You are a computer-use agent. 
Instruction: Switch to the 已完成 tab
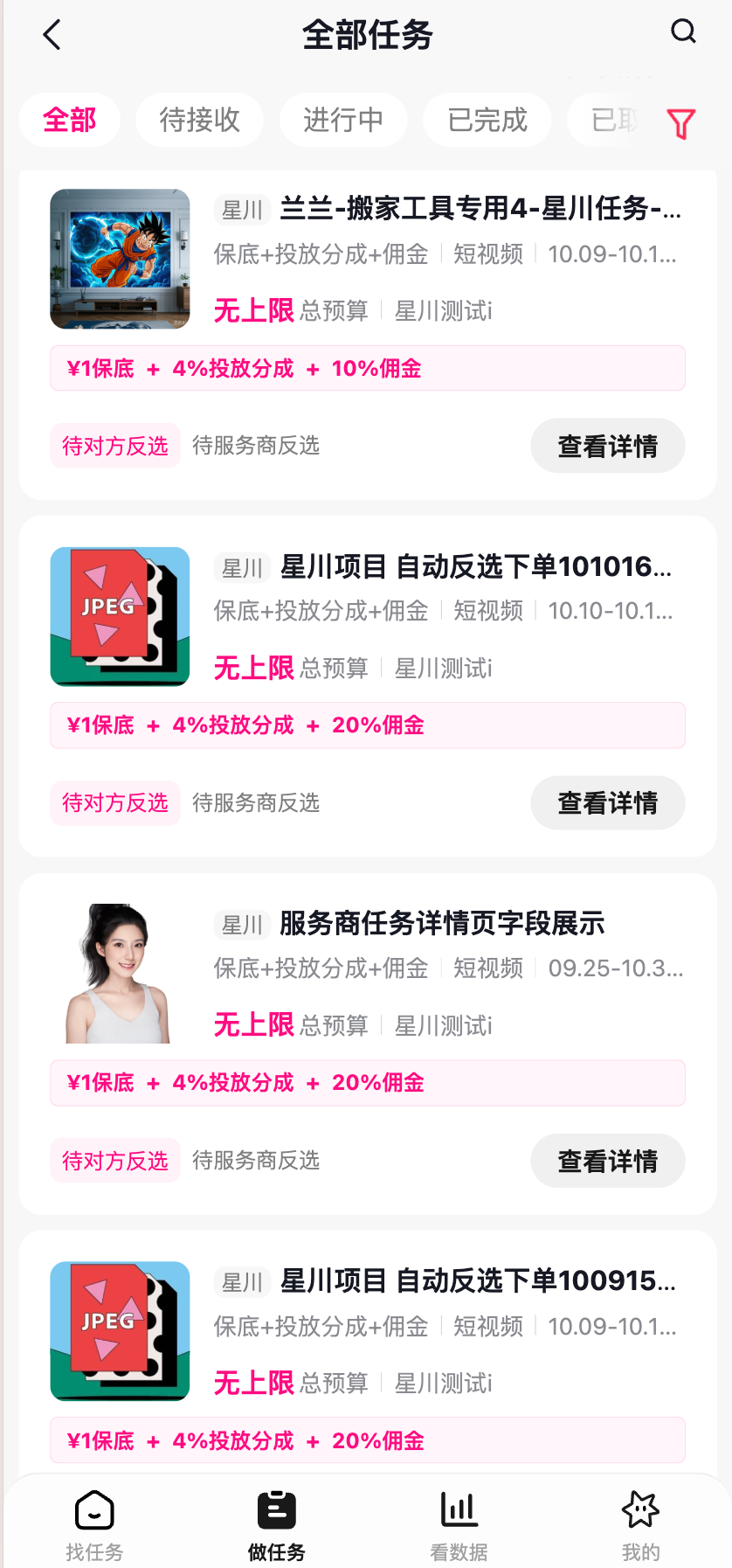487,120
